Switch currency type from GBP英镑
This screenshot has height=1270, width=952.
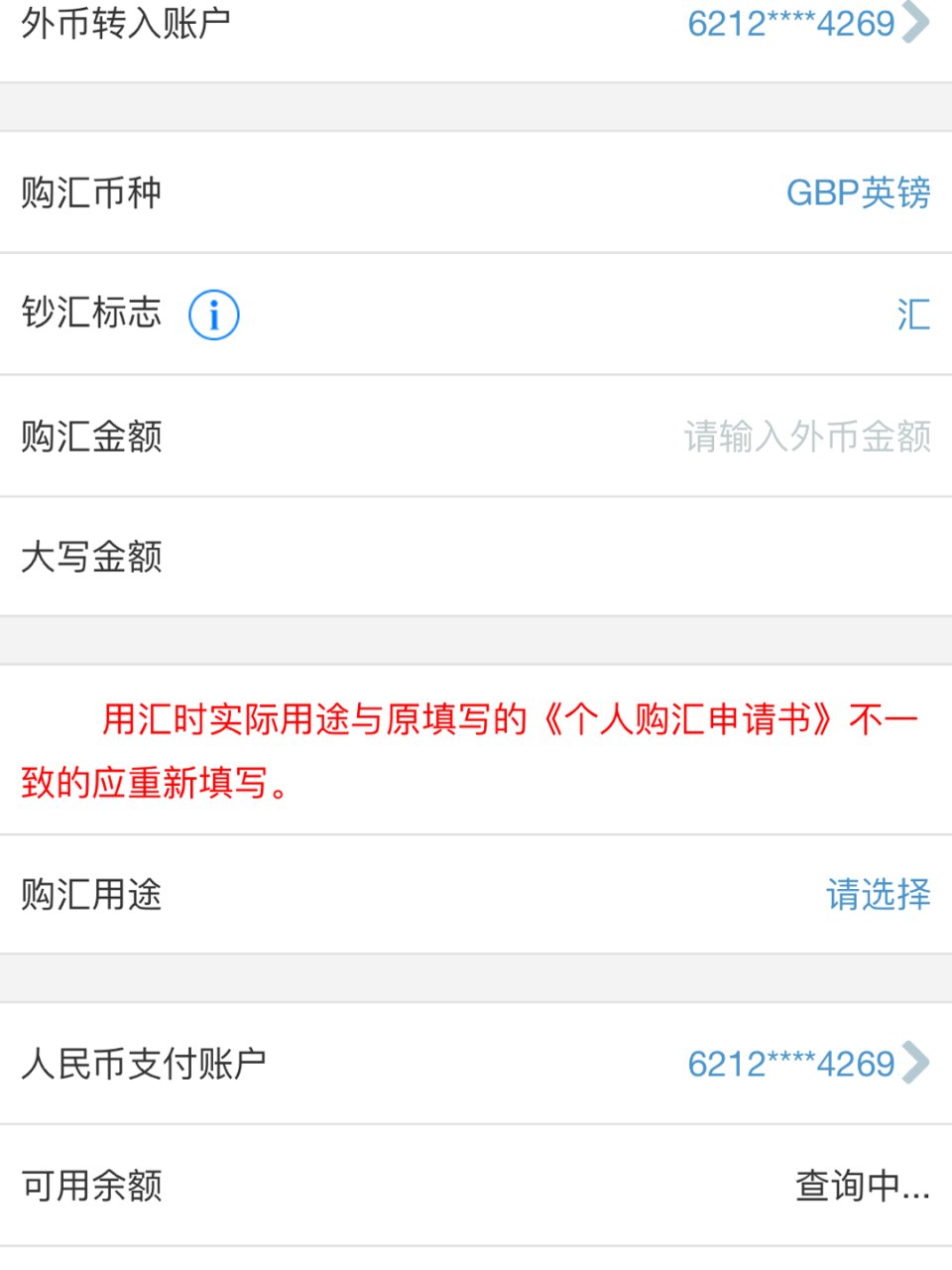click(859, 193)
